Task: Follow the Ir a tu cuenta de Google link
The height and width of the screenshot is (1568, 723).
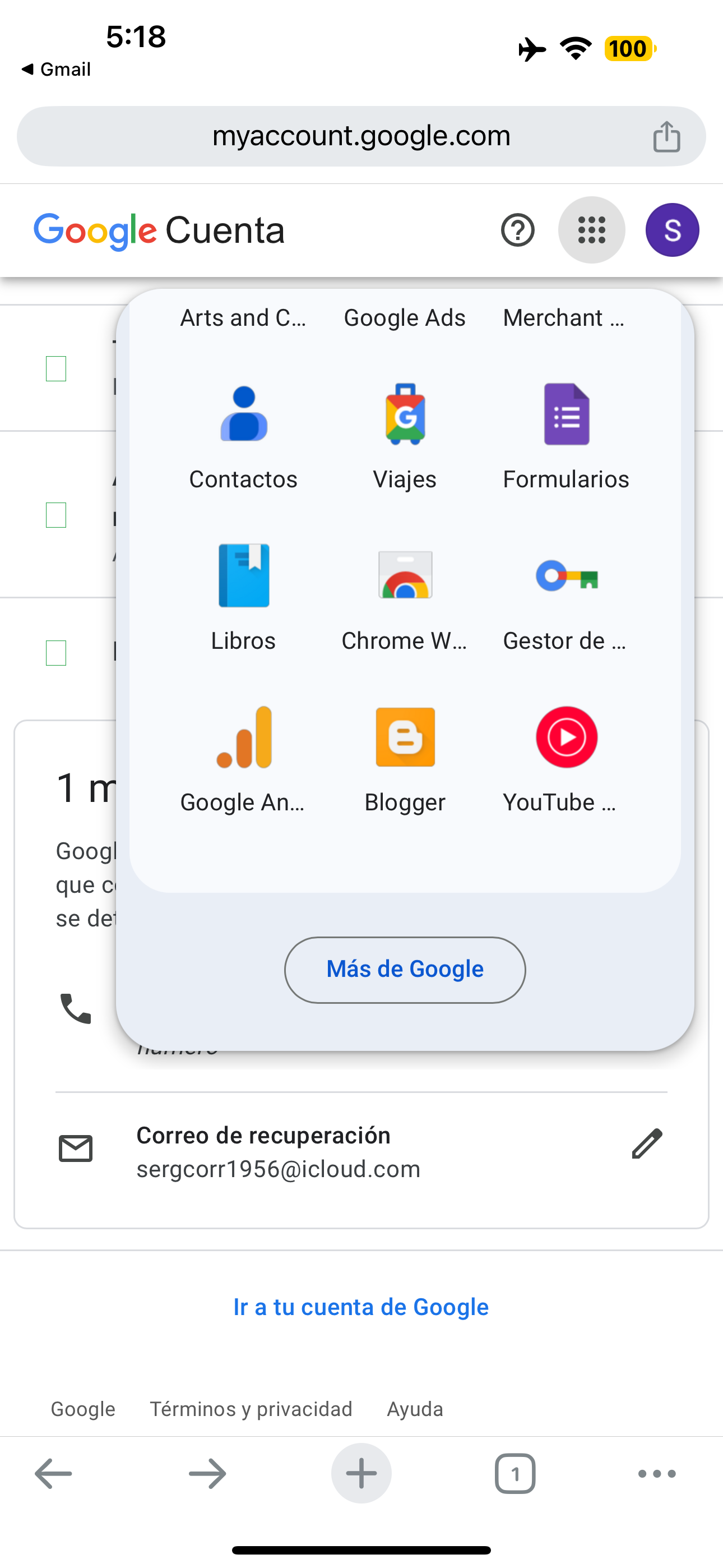Action: point(361,1307)
